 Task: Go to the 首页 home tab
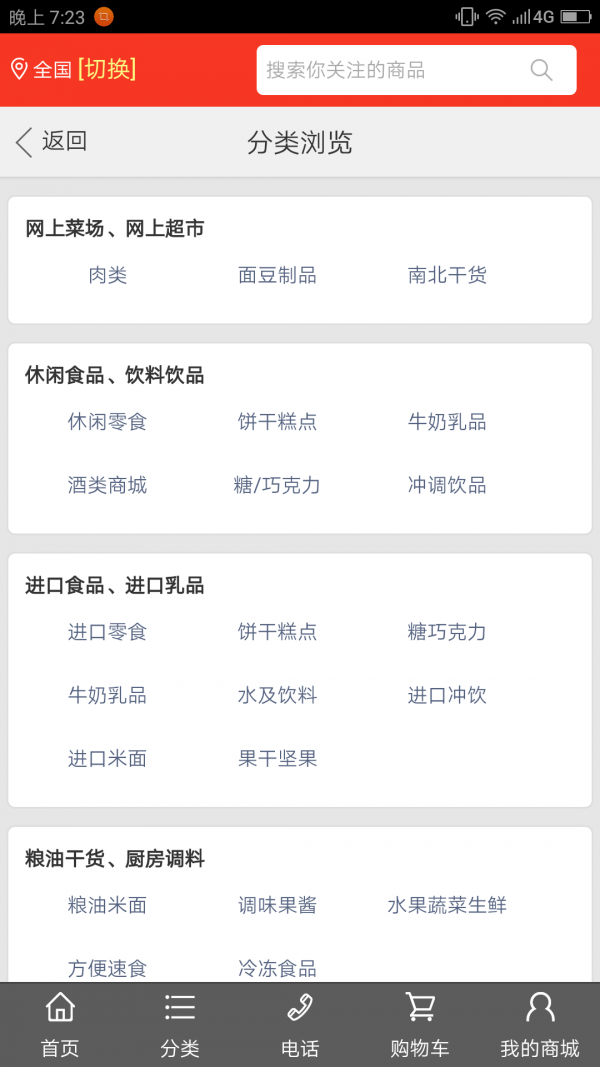60,1025
